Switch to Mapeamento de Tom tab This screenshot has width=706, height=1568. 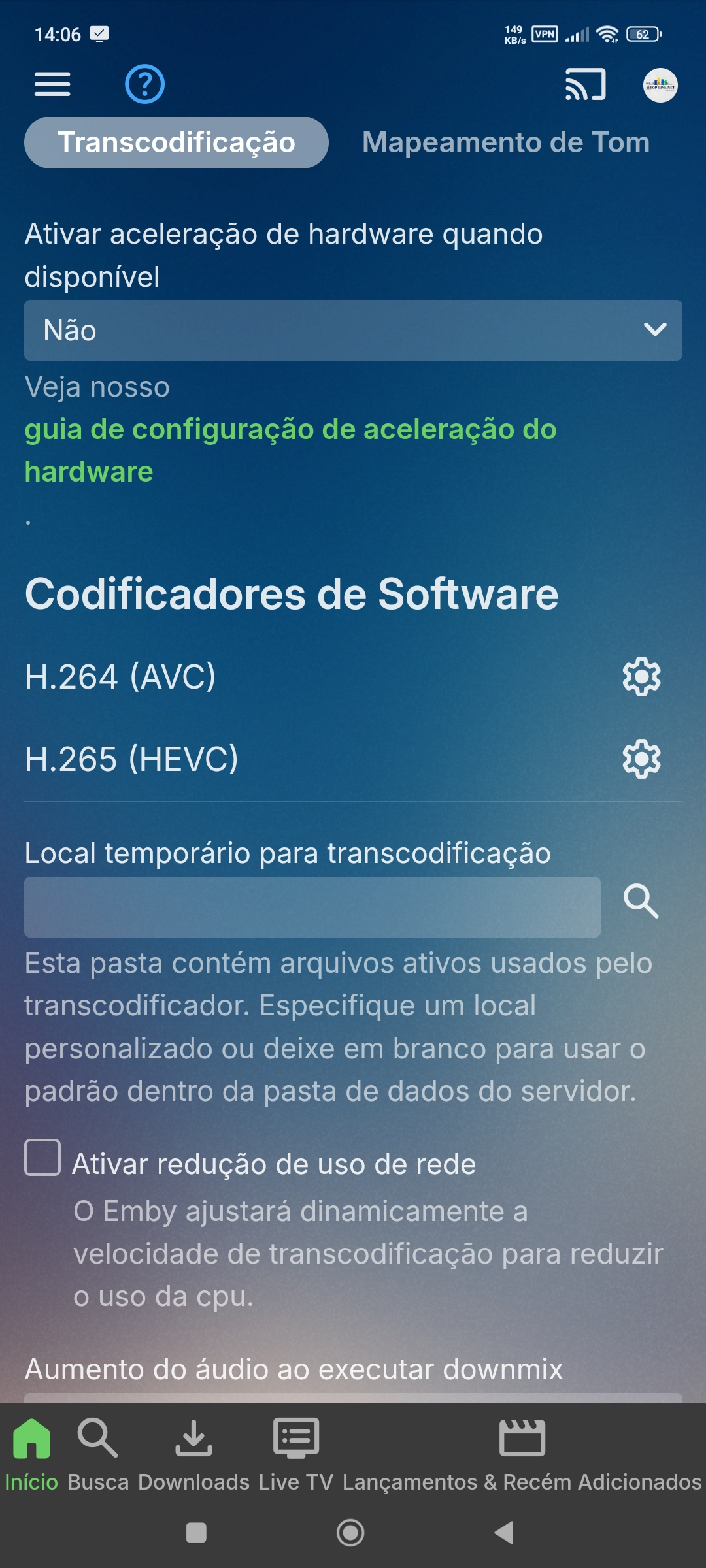coord(506,142)
